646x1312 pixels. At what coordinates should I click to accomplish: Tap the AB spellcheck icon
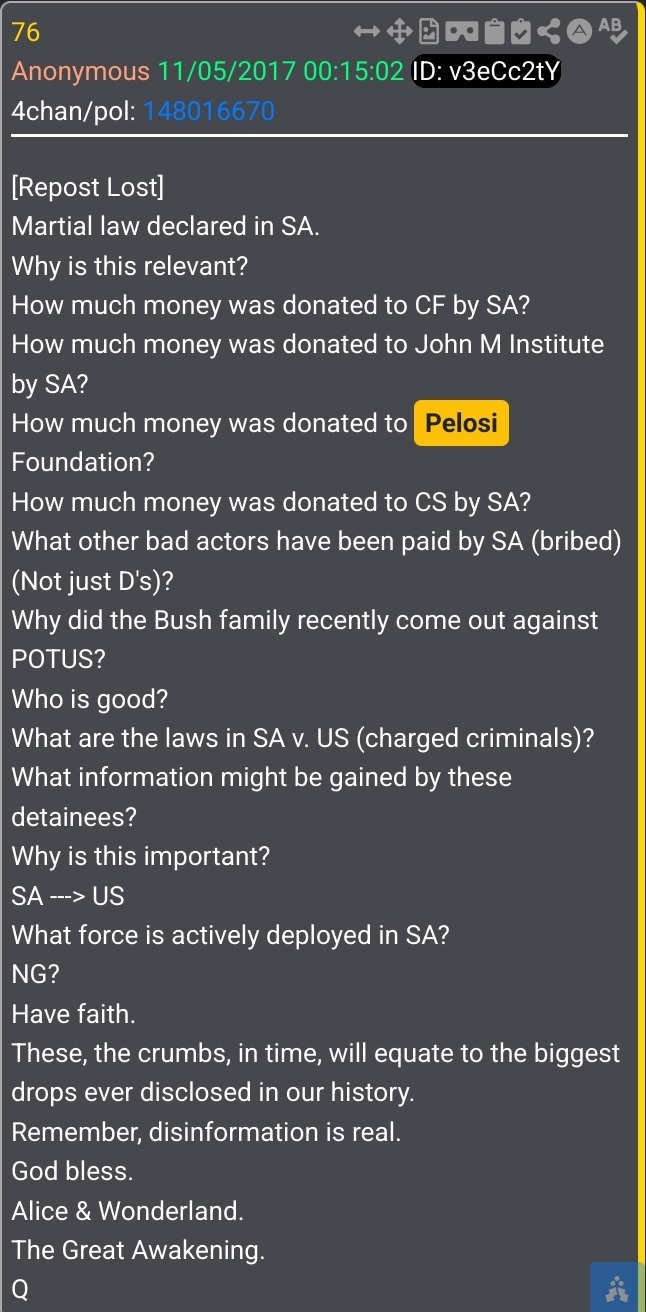click(x=613, y=32)
